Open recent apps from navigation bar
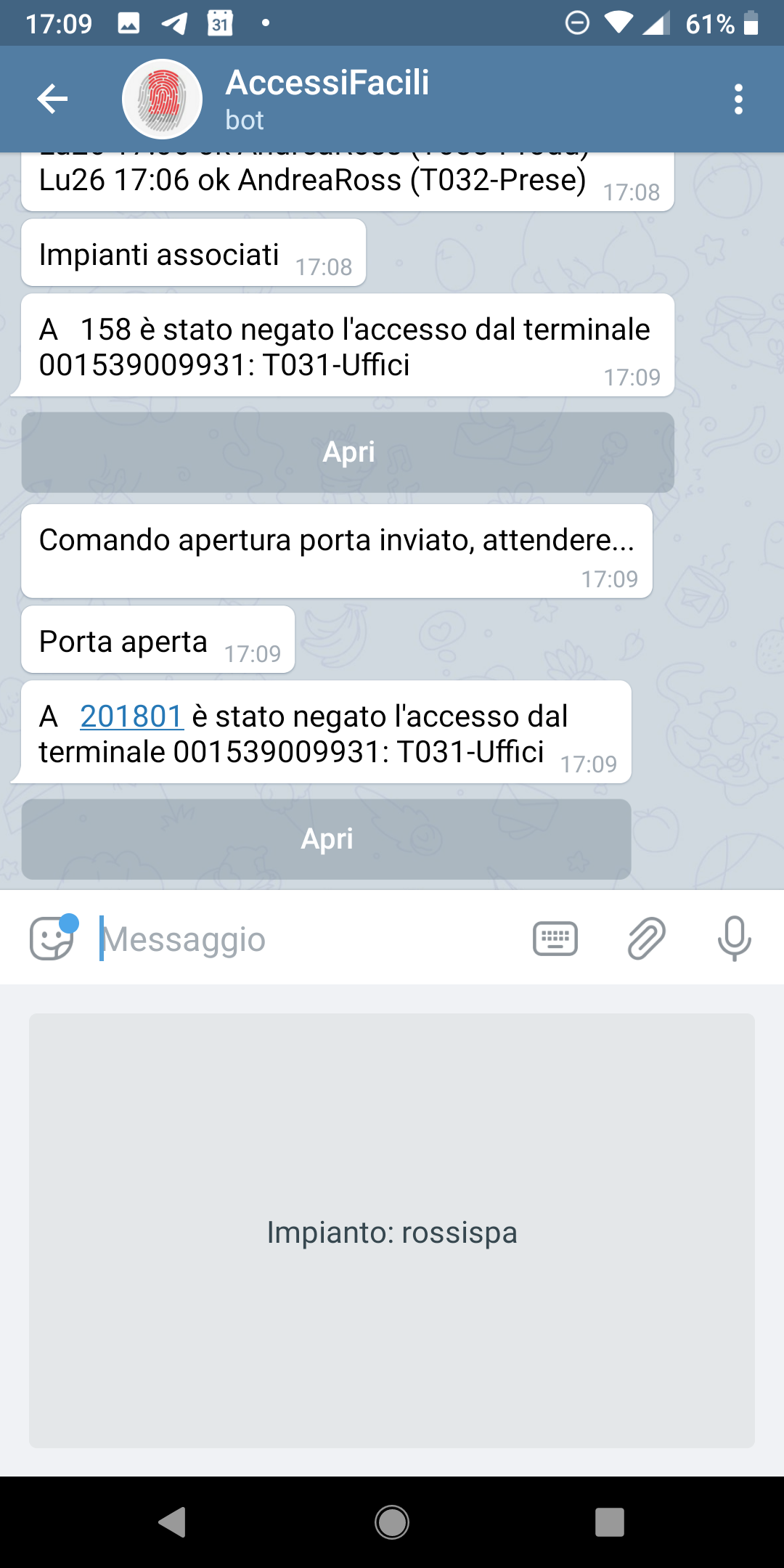 pyautogui.click(x=610, y=1522)
